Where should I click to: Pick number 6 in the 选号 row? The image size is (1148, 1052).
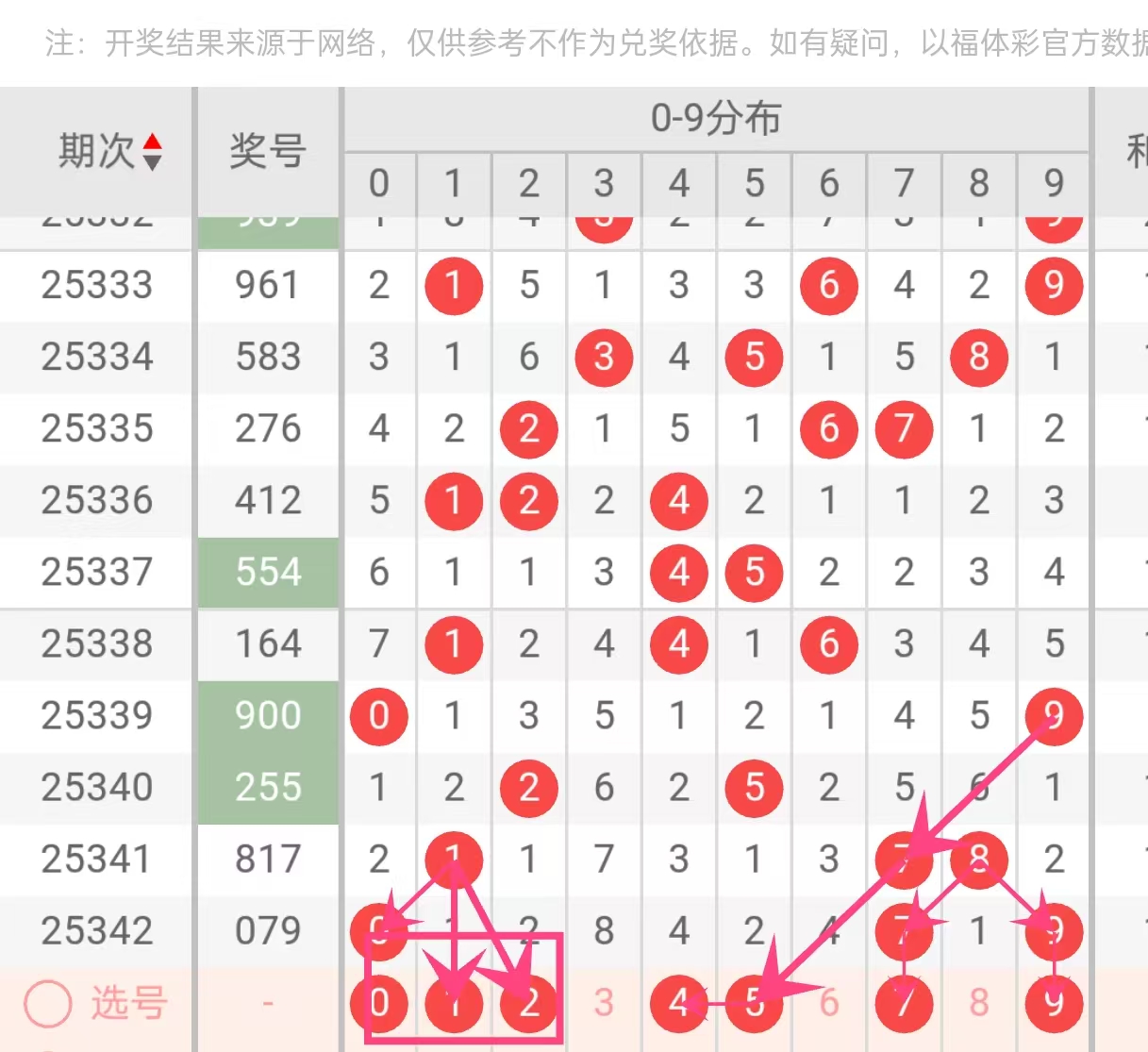tap(829, 1003)
